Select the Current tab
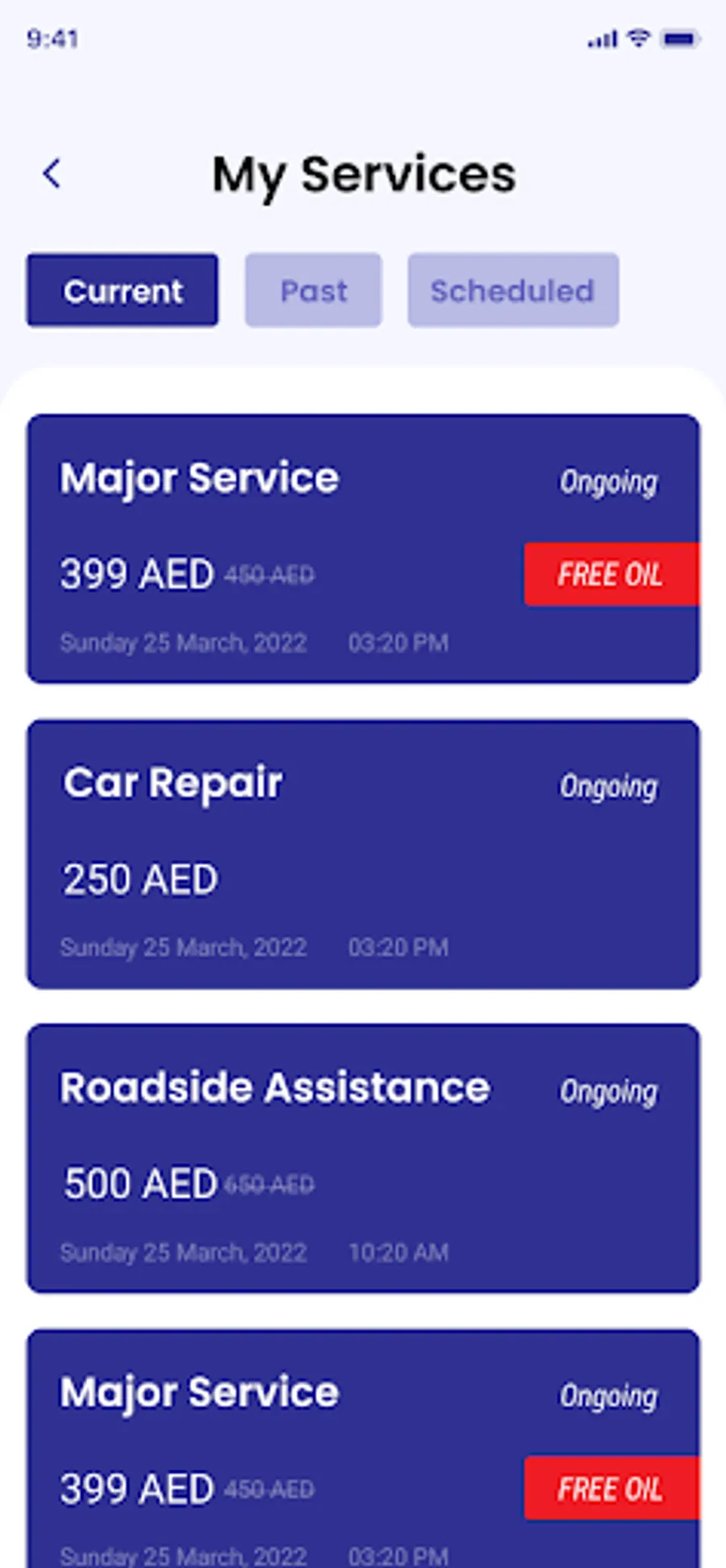The height and width of the screenshot is (1568, 726). click(123, 290)
